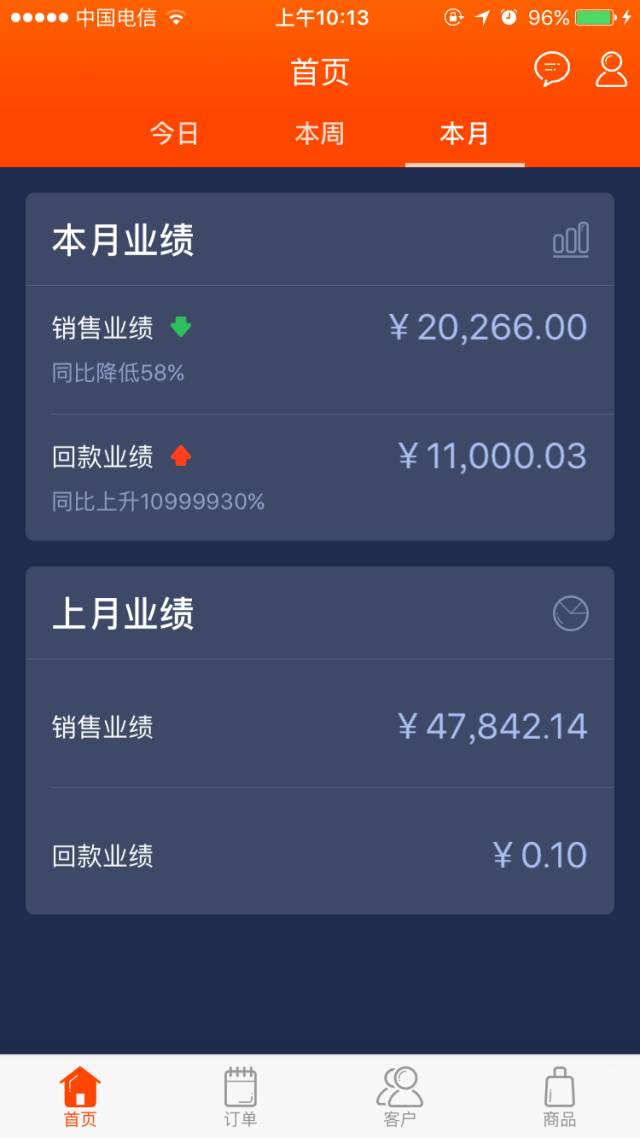Open the 订单 tab
Image resolution: width=640 pixels, height=1138 pixels.
[x=240, y=1096]
